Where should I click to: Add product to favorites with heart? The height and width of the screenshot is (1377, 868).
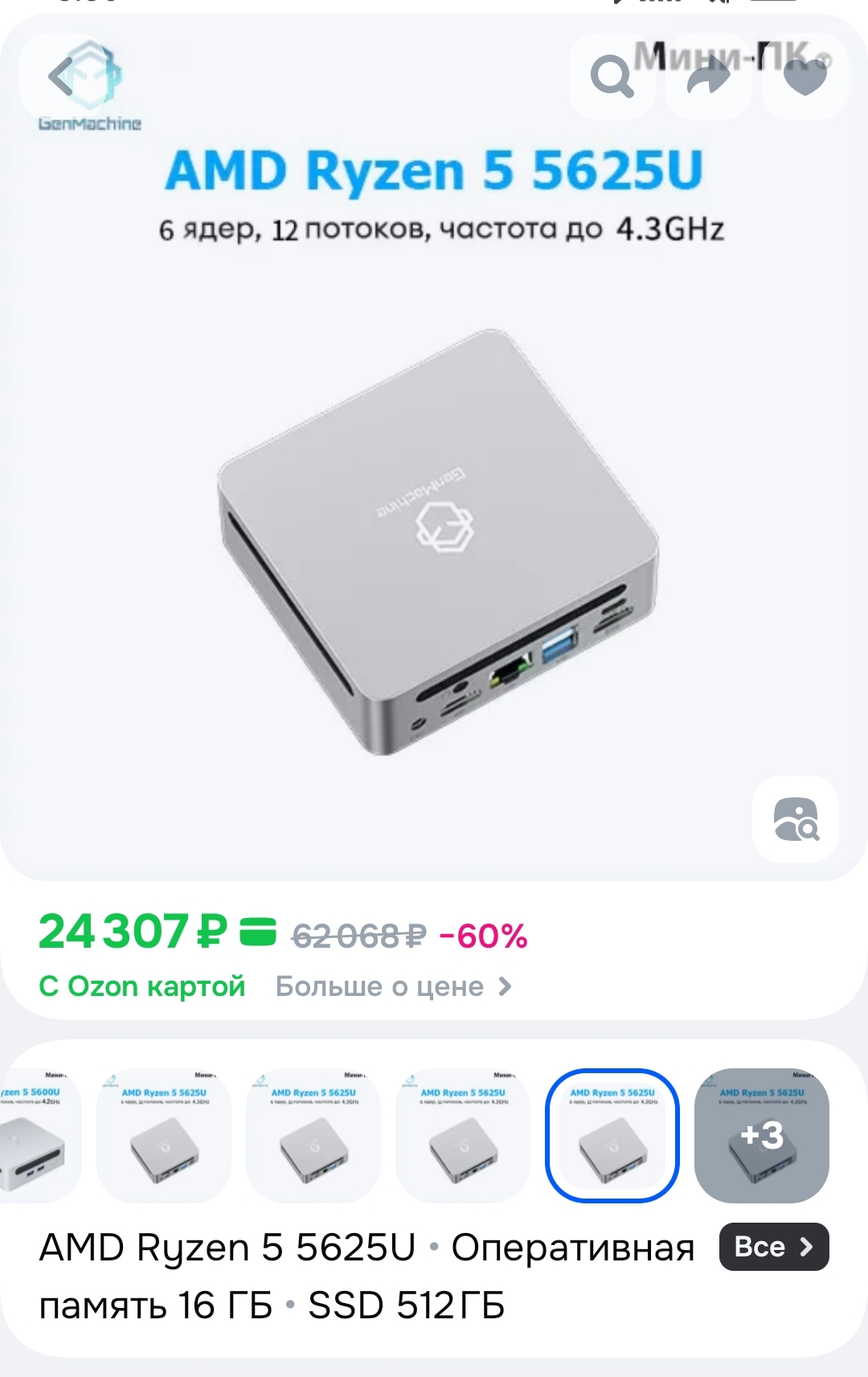805,78
